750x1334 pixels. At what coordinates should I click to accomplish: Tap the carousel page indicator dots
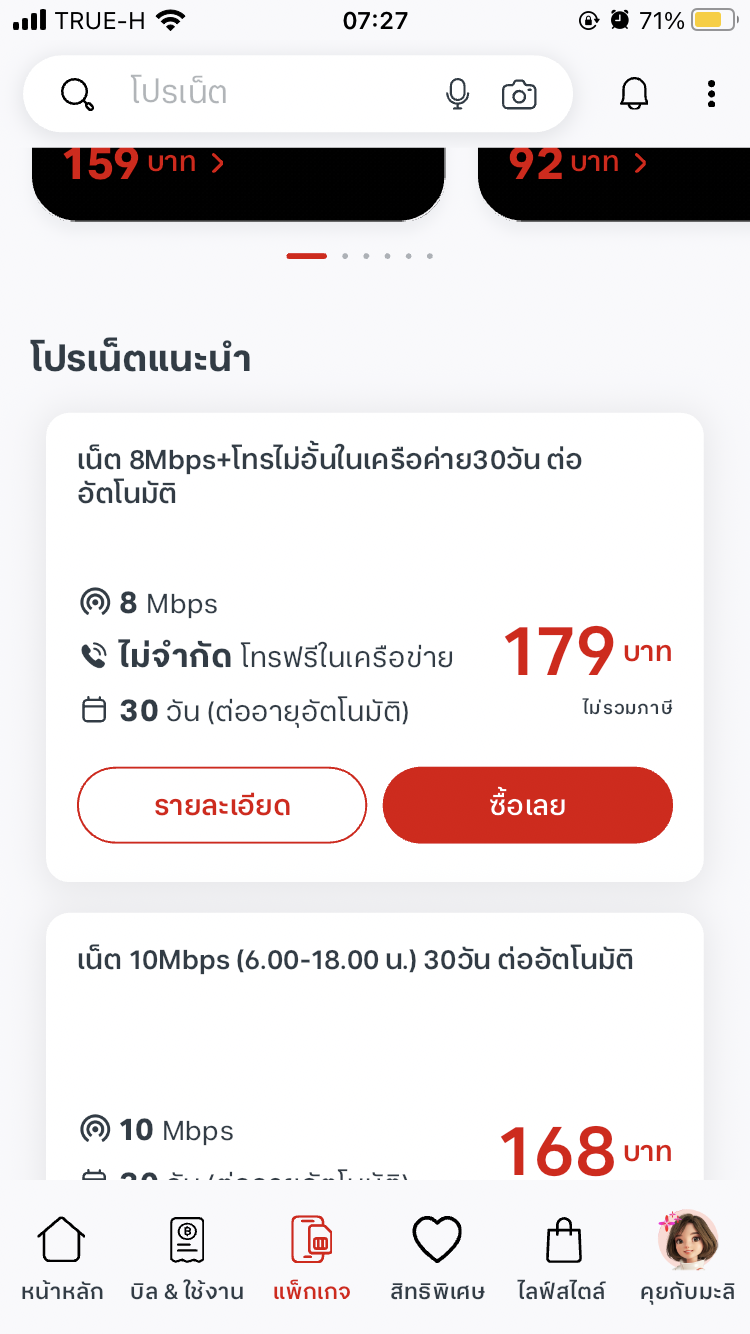click(360, 256)
